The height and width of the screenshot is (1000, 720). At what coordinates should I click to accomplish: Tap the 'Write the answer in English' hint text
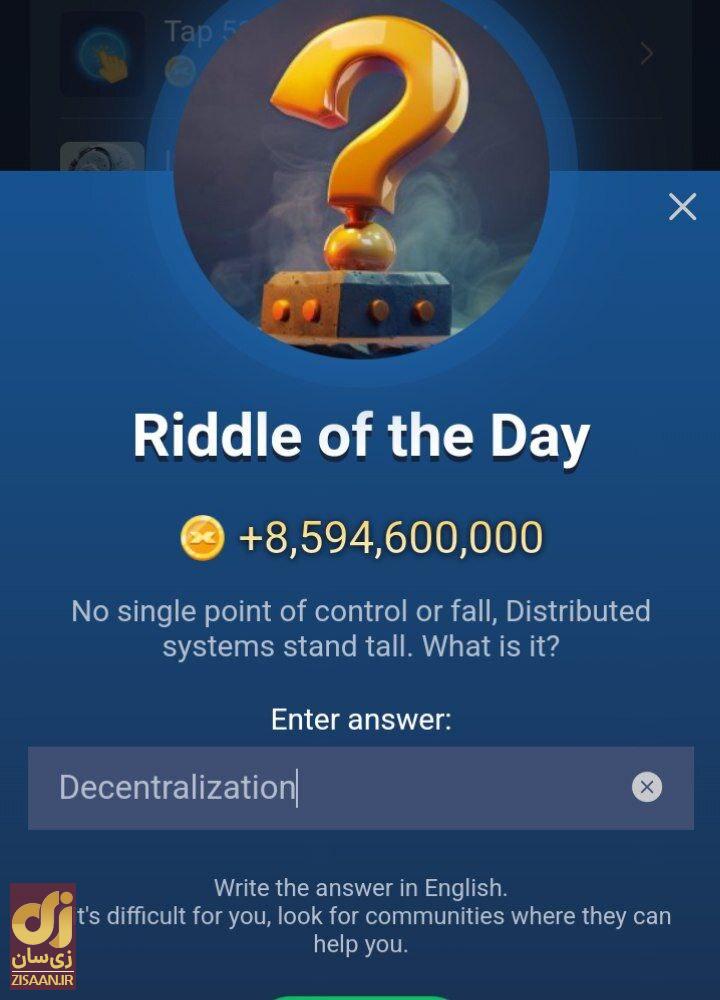[360, 887]
